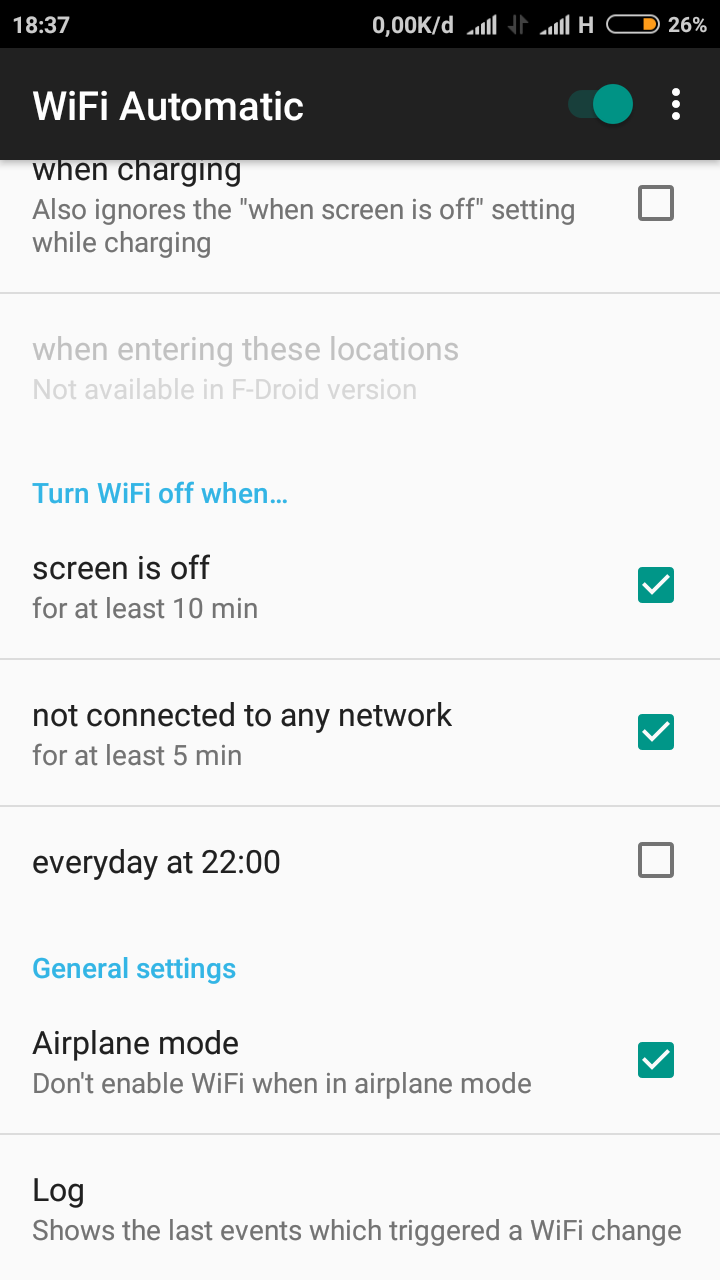Disable the Airplane mode checkbox
The height and width of the screenshot is (1280, 720).
(656, 1060)
